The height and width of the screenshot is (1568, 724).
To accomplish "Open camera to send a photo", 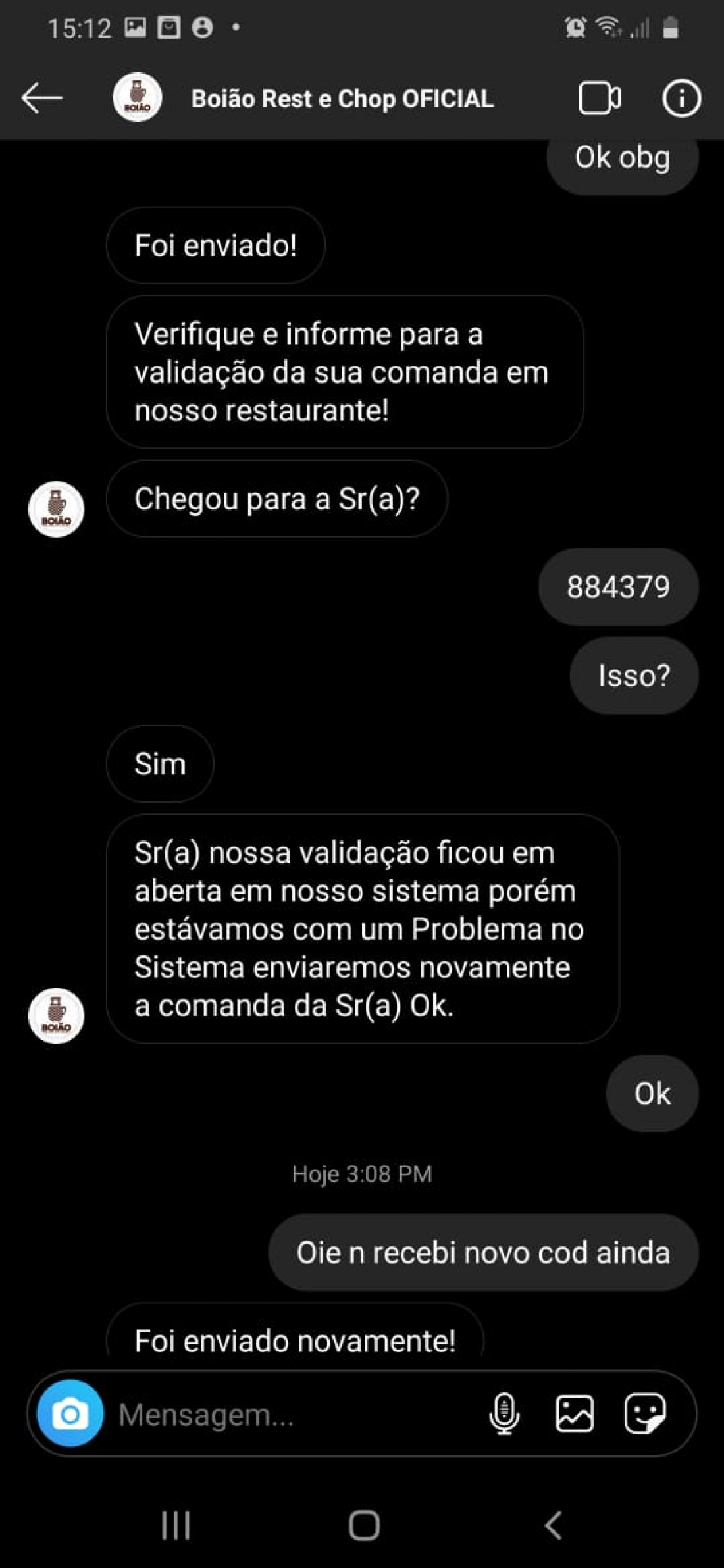I will [x=70, y=1413].
